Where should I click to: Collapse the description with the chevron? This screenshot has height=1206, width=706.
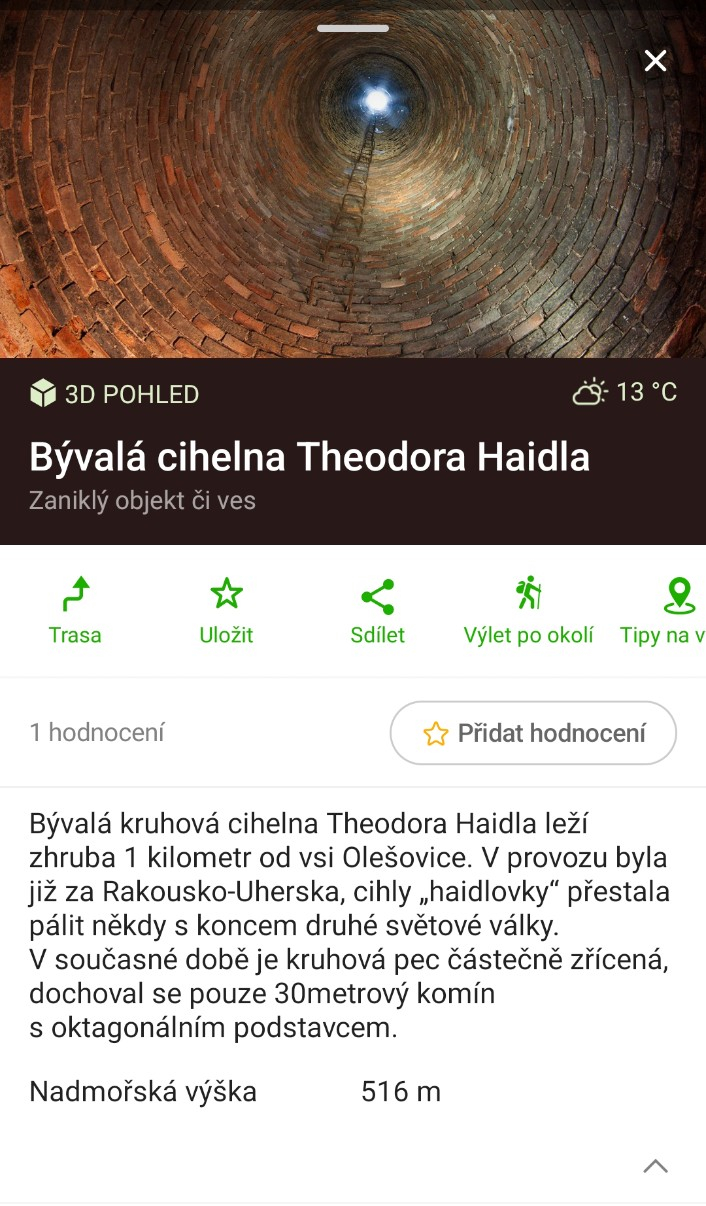(655, 1166)
